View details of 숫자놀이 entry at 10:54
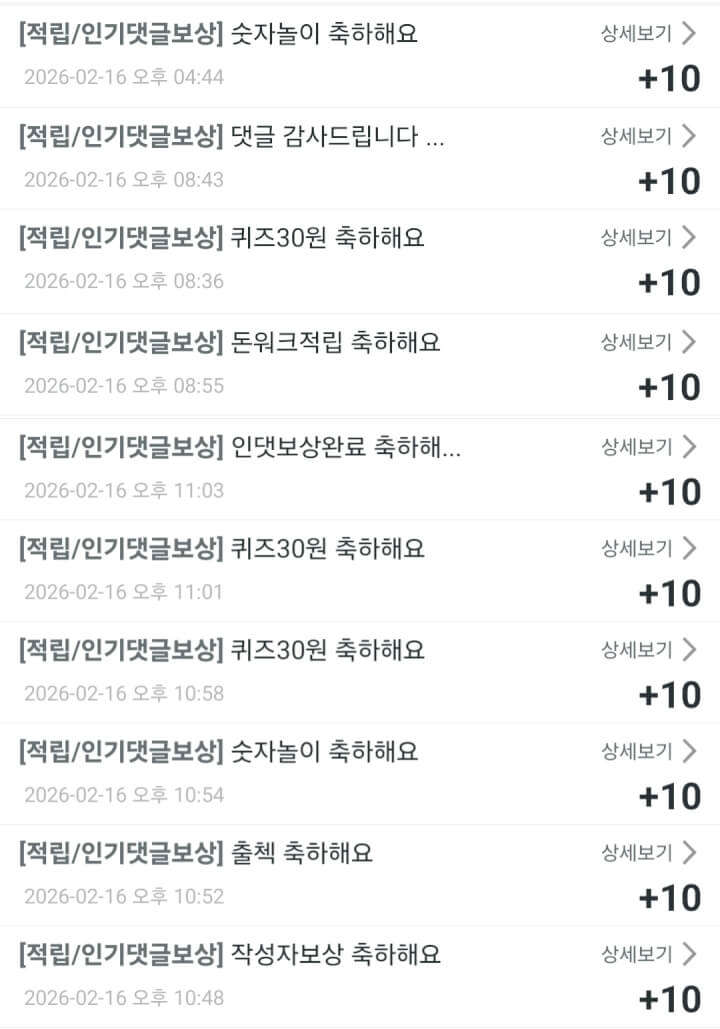 [648, 752]
